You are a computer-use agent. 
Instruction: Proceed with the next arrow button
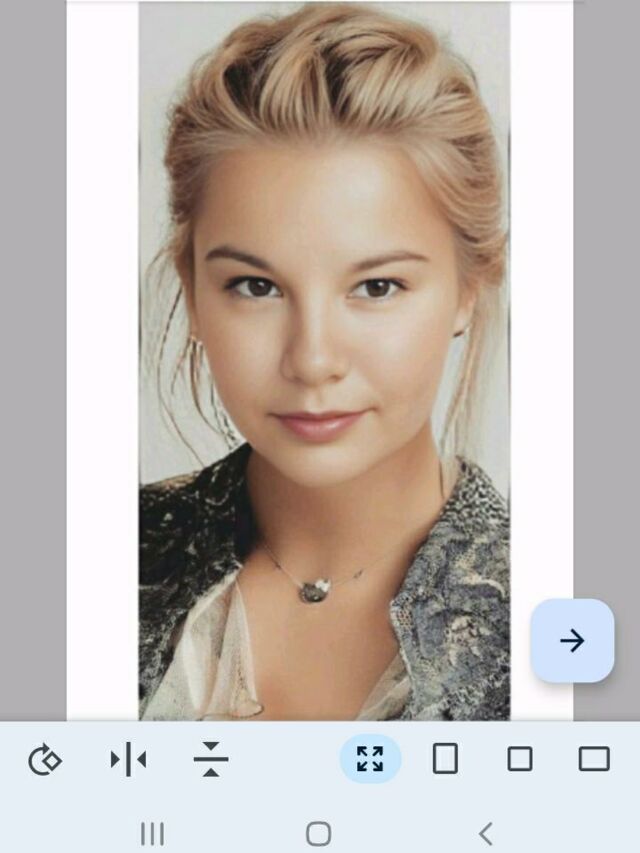click(x=572, y=641)
